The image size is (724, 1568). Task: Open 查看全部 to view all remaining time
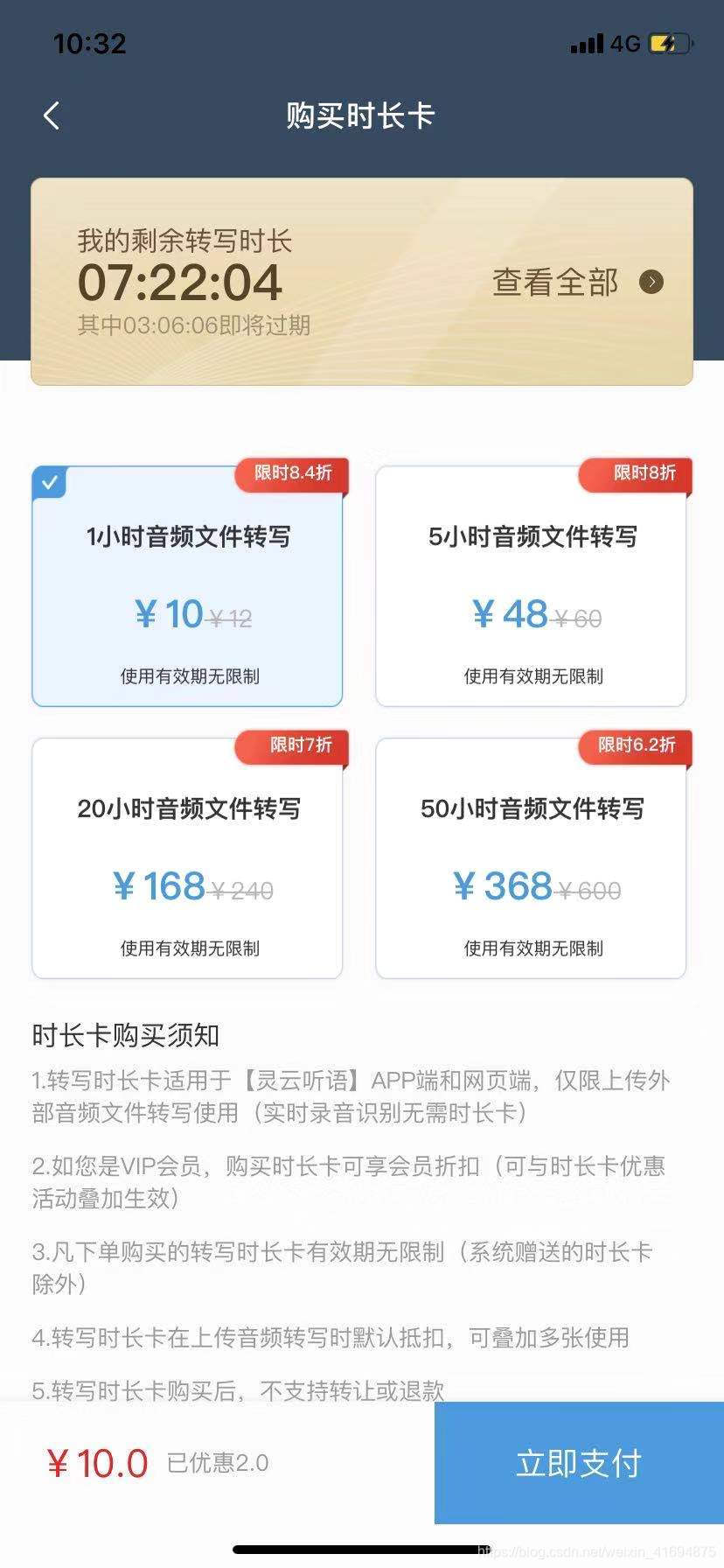click(x=555, y=283)
